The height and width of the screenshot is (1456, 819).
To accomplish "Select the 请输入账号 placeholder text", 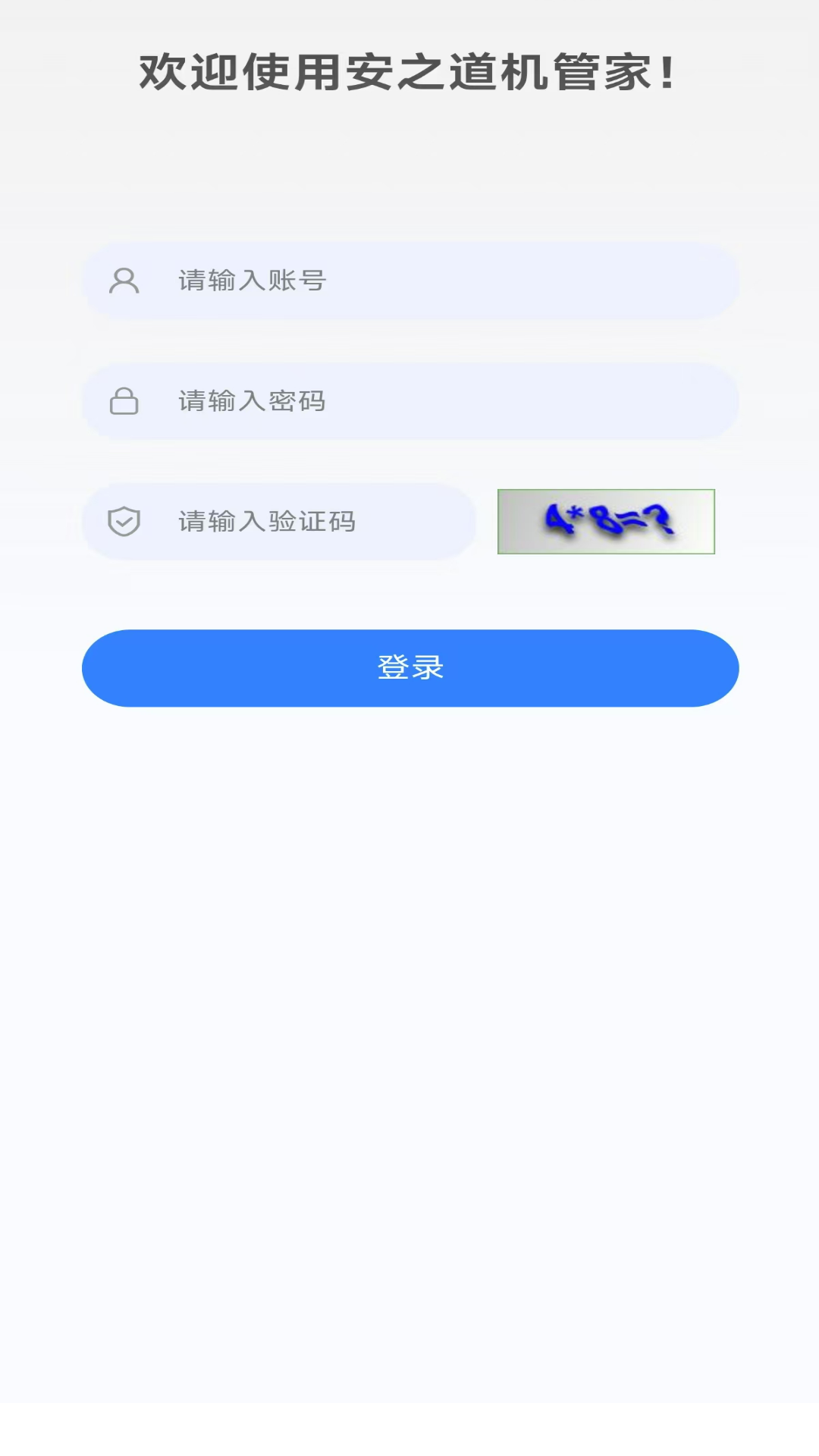I will tap(250, 281).
